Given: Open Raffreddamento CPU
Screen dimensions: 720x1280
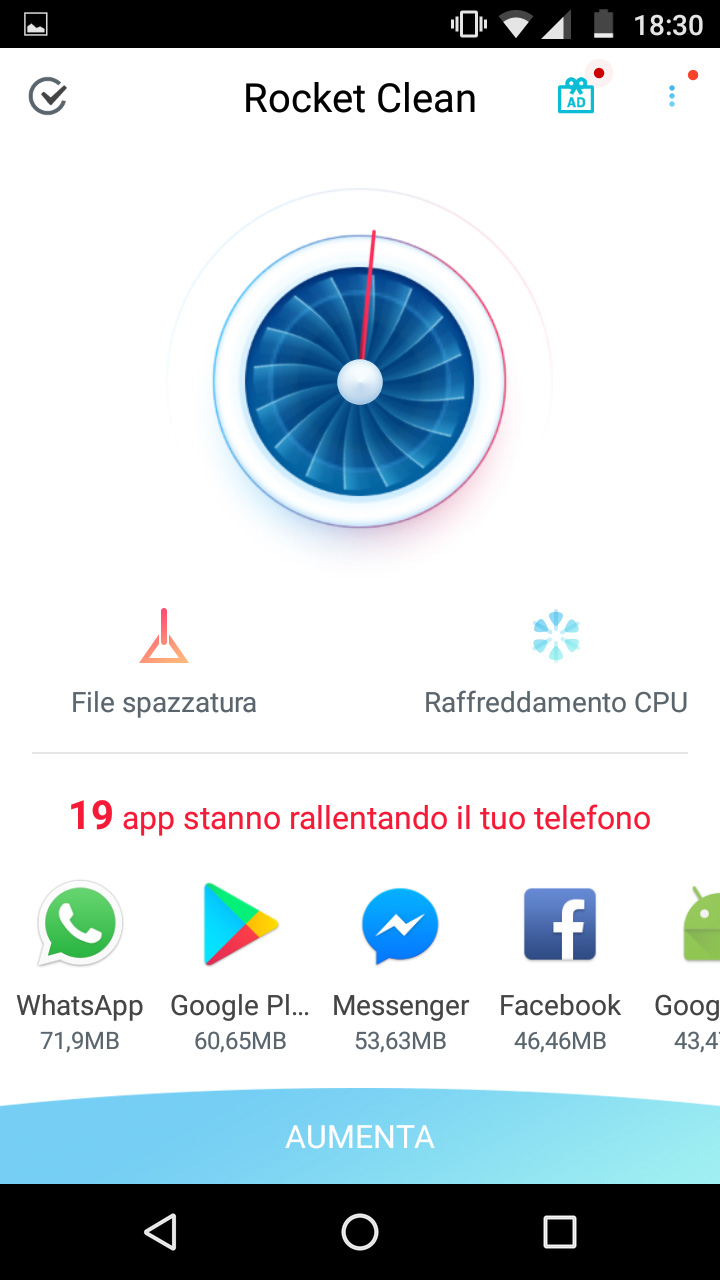Looking at the screenshot, I should coord(556,662).
